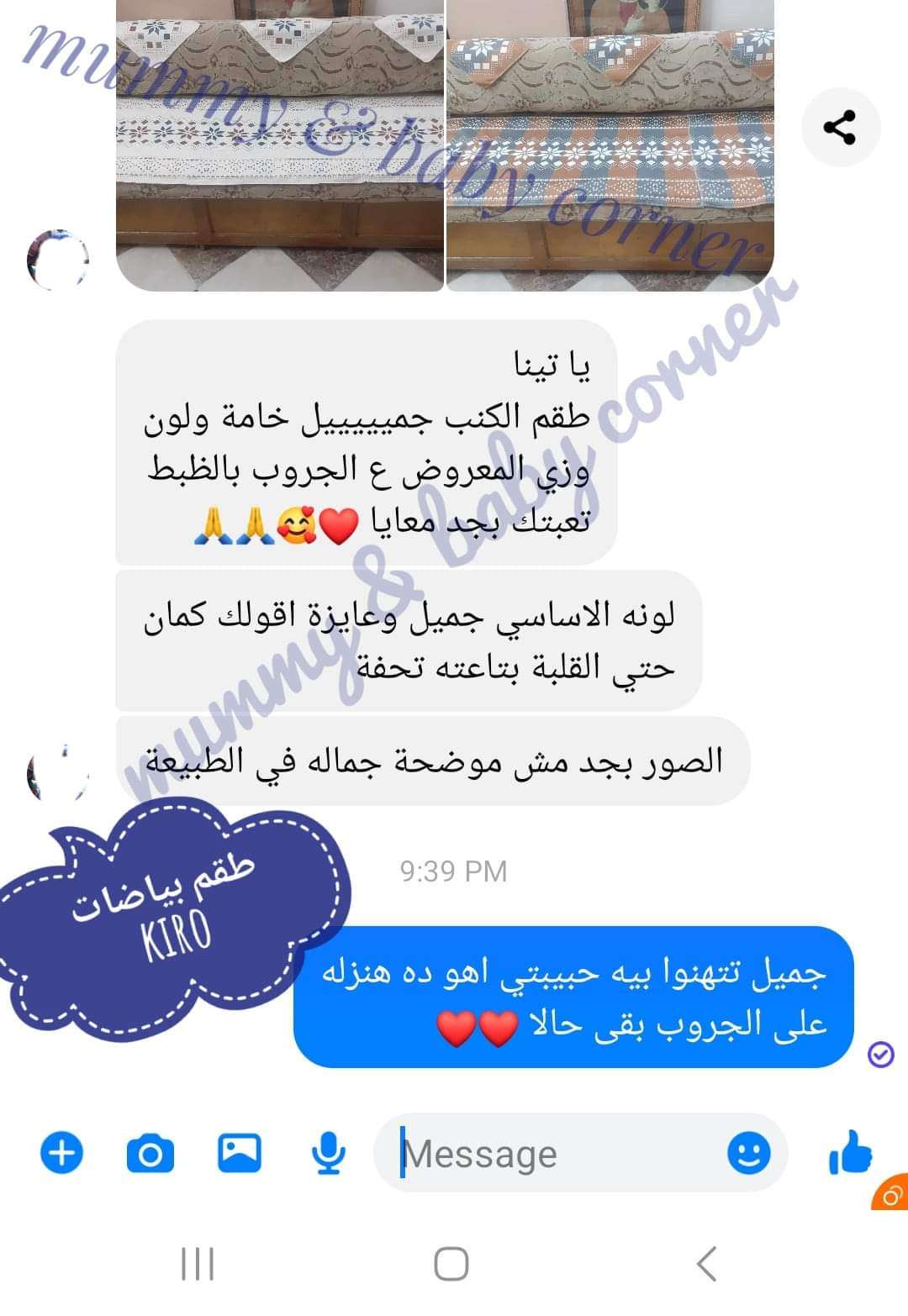Launch the camera to take a photo
This screenshot has width=908, height=1316.
(x=150, y=1153)
